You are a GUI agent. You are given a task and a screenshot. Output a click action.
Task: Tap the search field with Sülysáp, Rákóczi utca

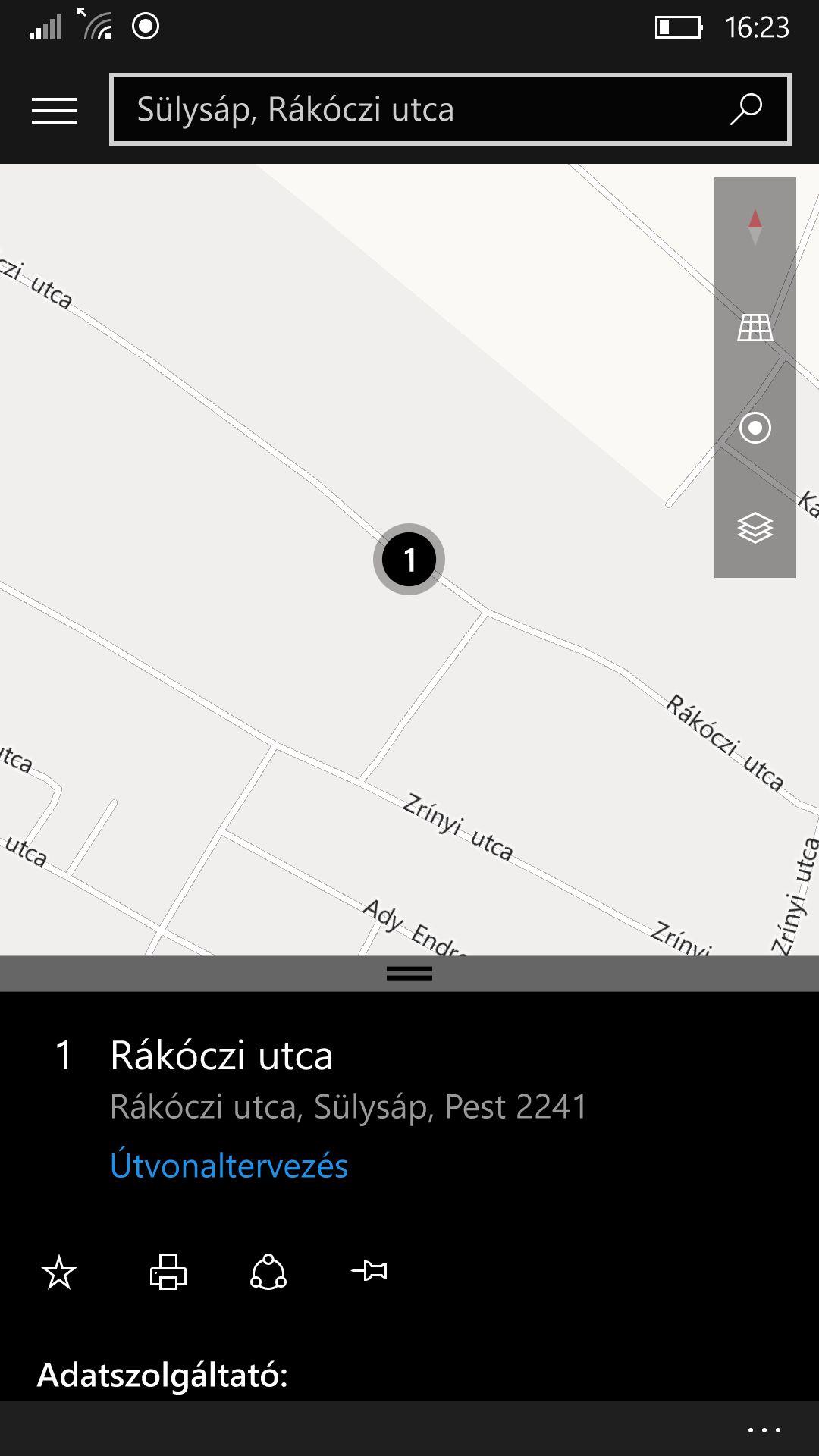pos(450,109)
